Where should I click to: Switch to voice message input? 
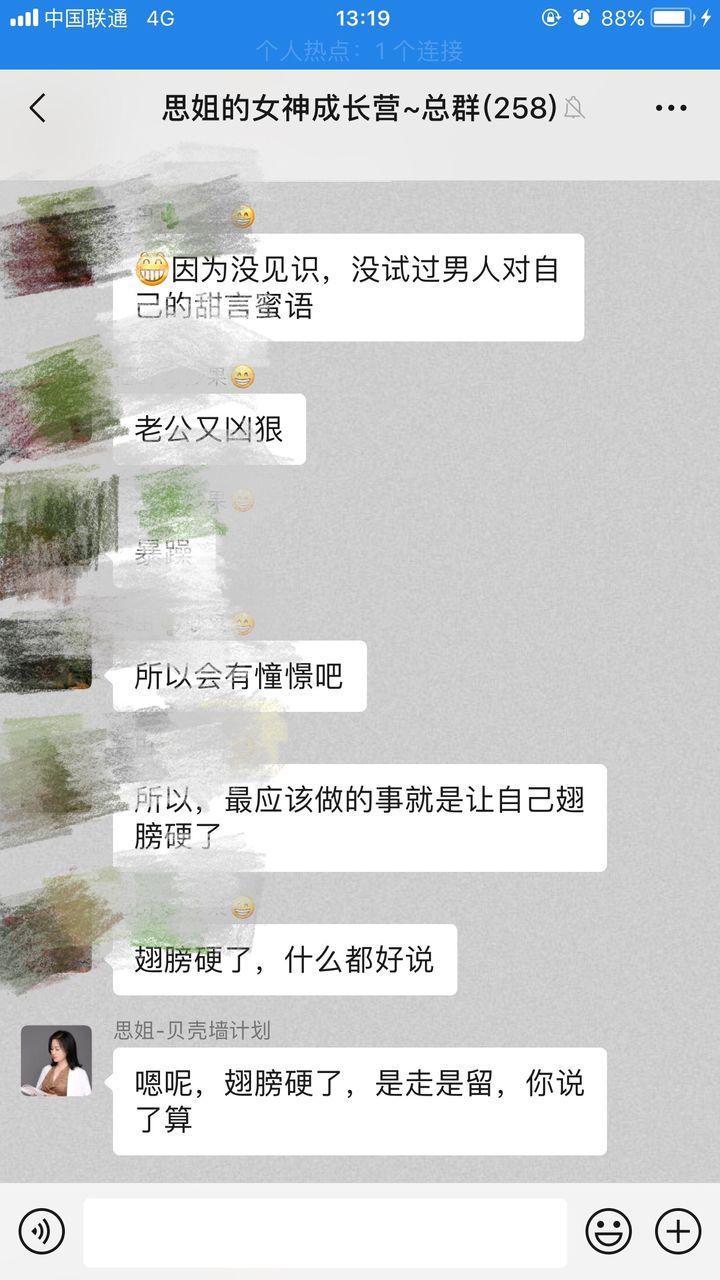pyautogui.click(x=41, y=1231)
